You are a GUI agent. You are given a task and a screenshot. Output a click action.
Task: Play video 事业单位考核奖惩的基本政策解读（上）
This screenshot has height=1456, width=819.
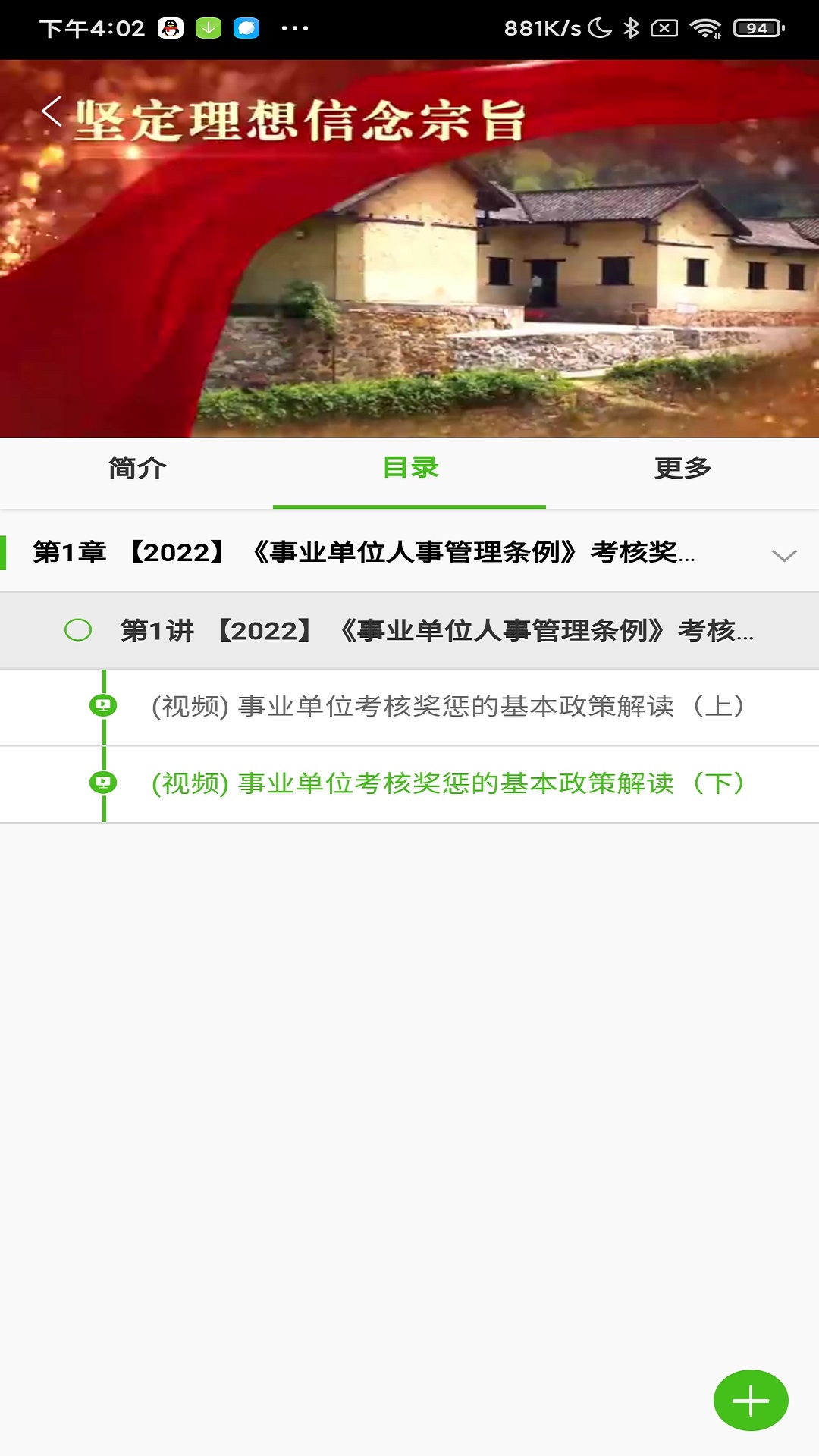[x=447, y=707]
